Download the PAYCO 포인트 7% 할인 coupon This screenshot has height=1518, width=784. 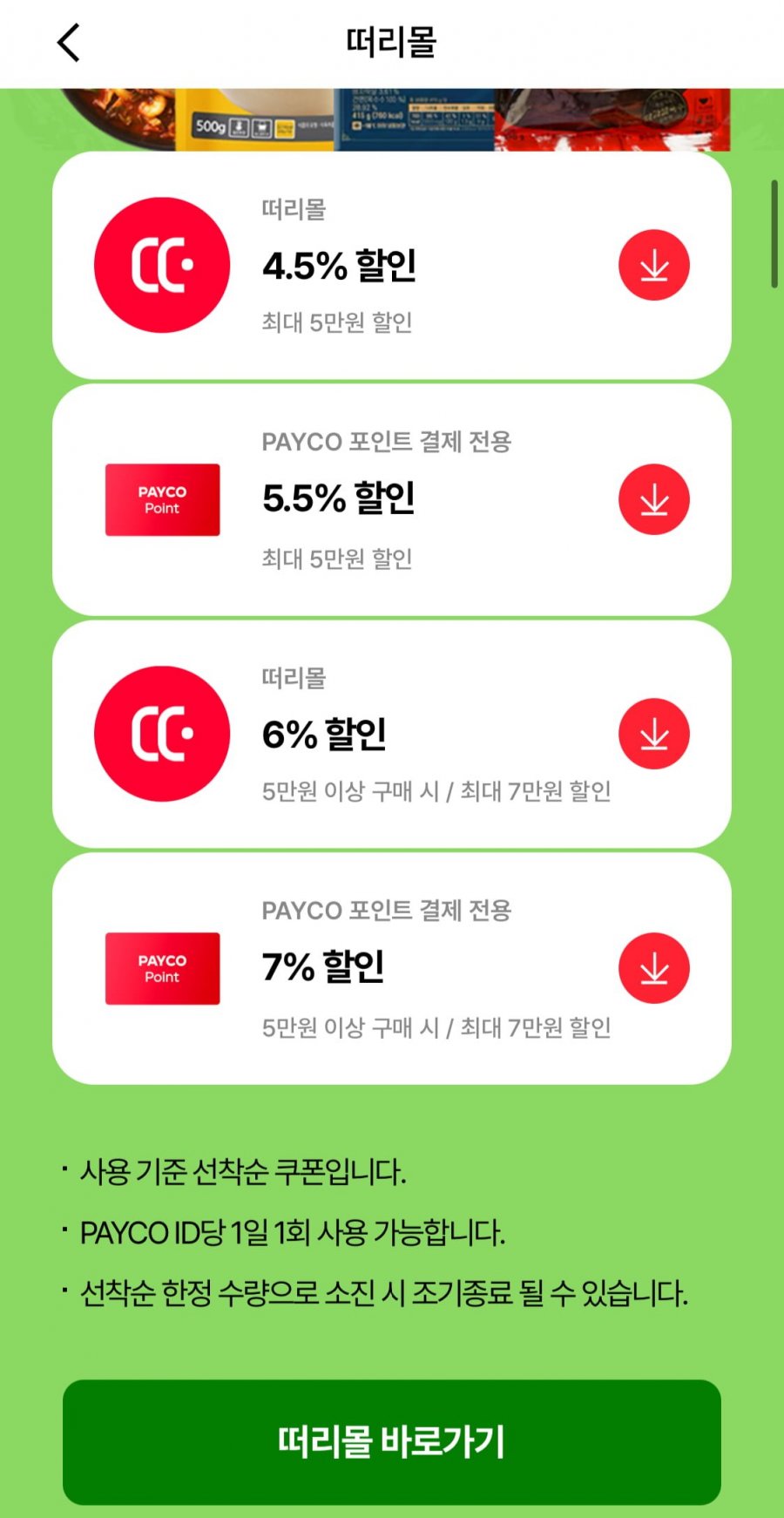[653, 968]
